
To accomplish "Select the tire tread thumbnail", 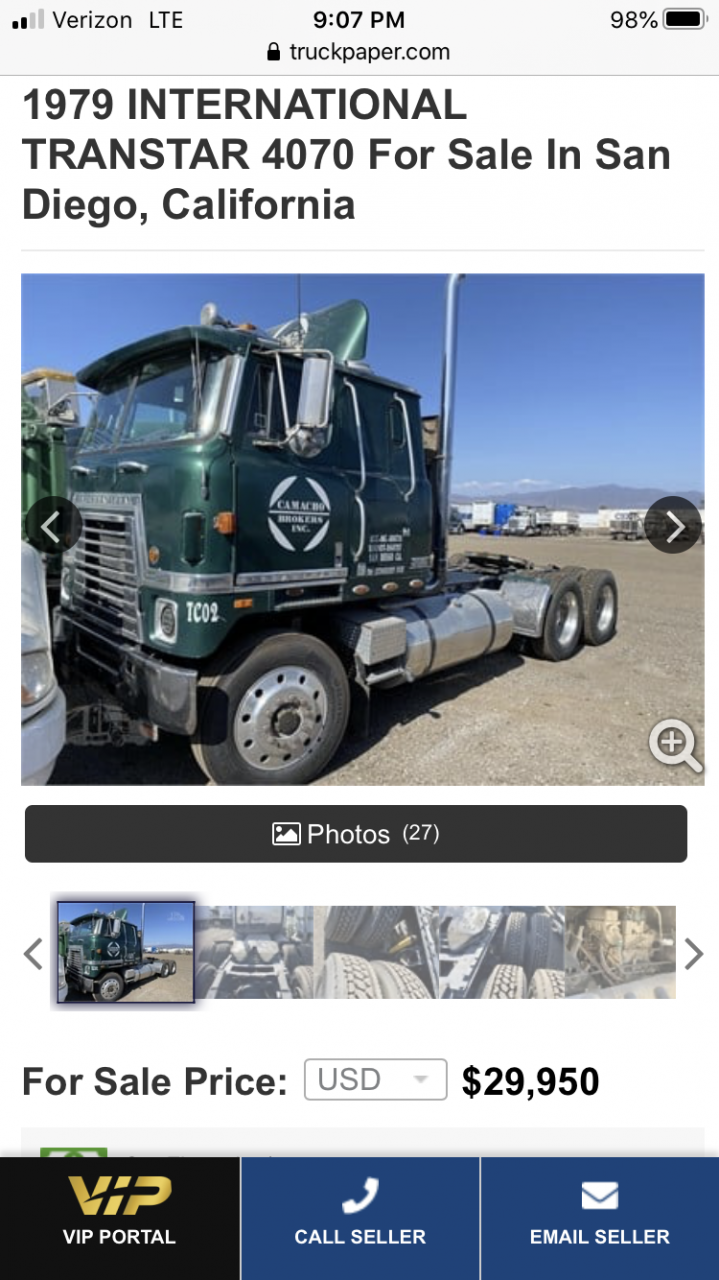I will click(378, 952).
